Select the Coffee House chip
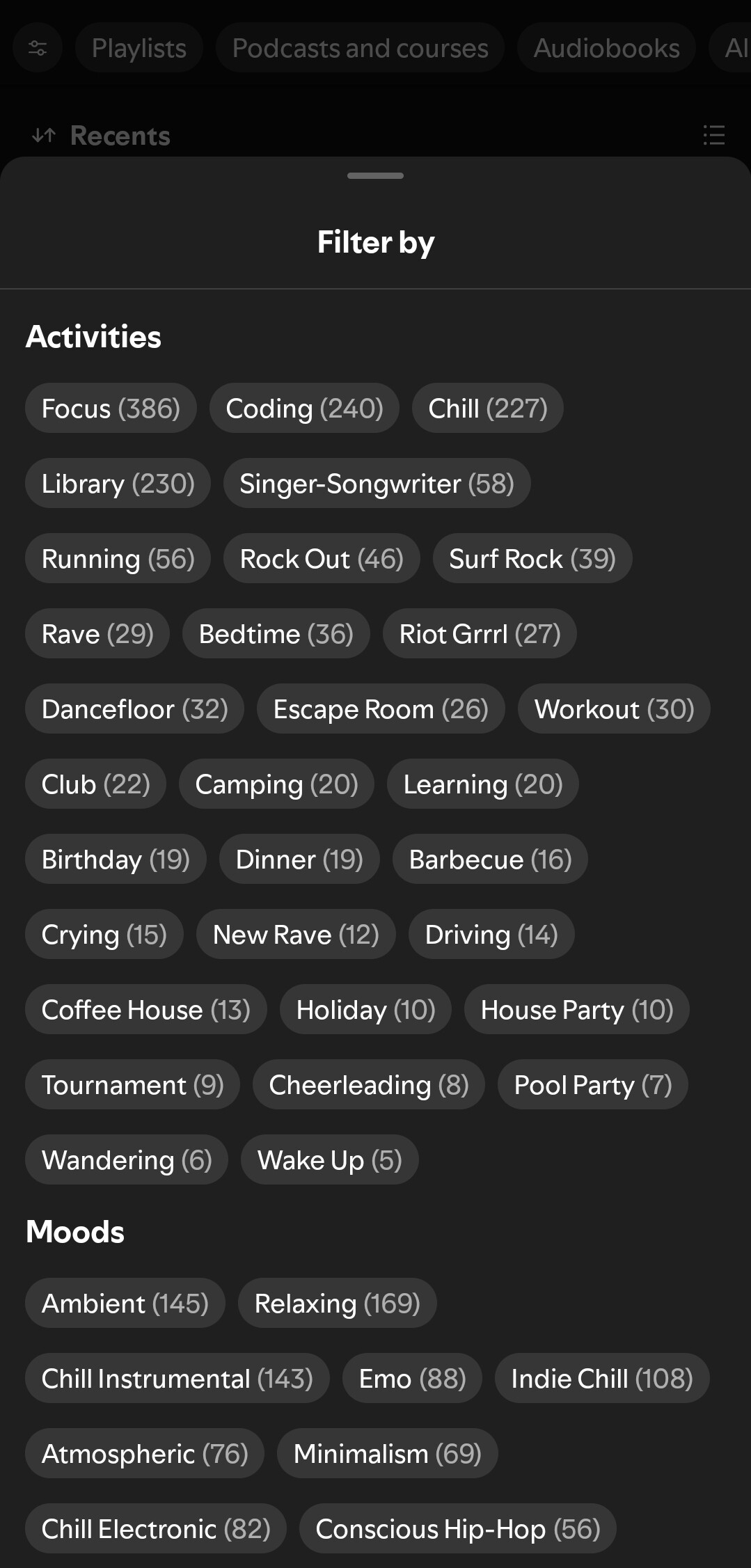The width and height of the screenshot is (751, 1568). coord(145,1010)
